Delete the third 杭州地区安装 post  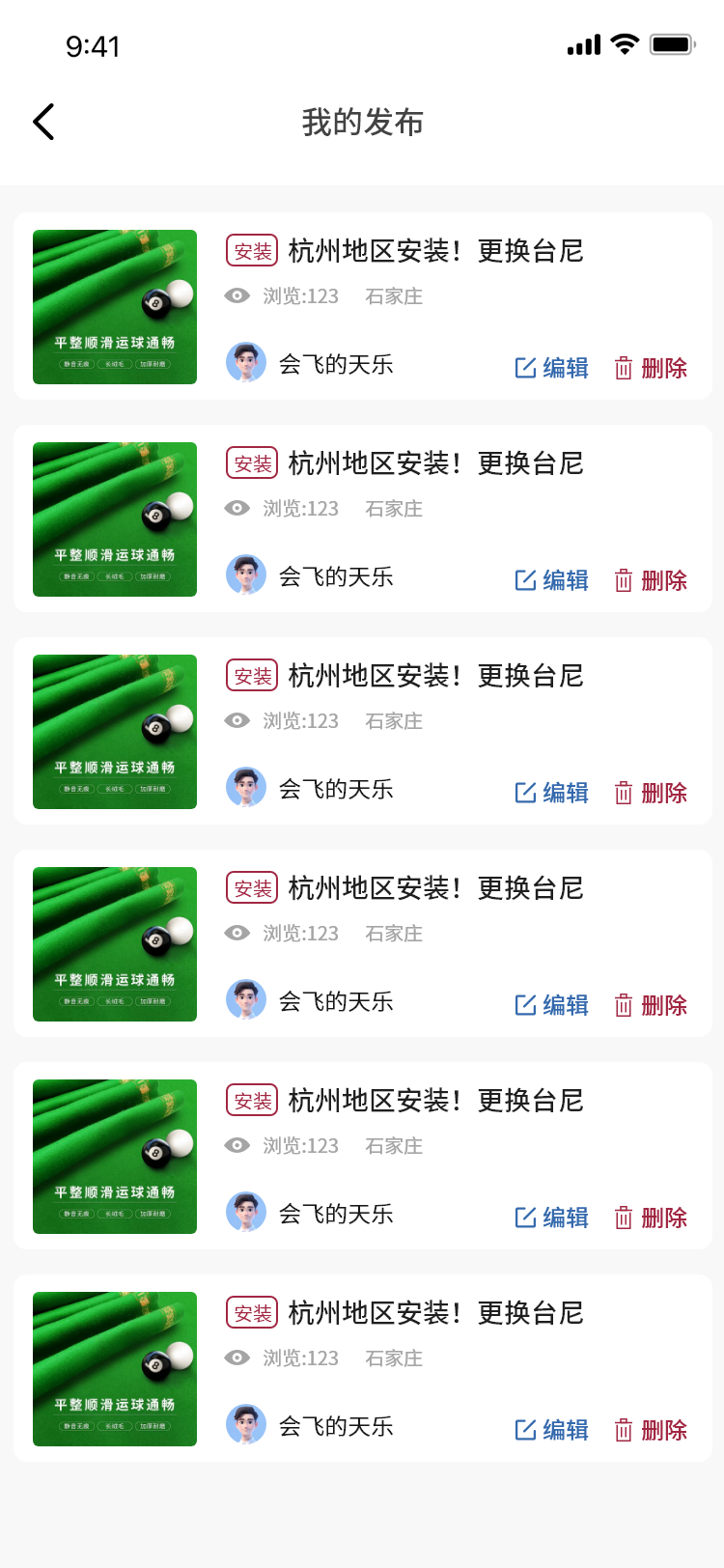coord(652,793)
